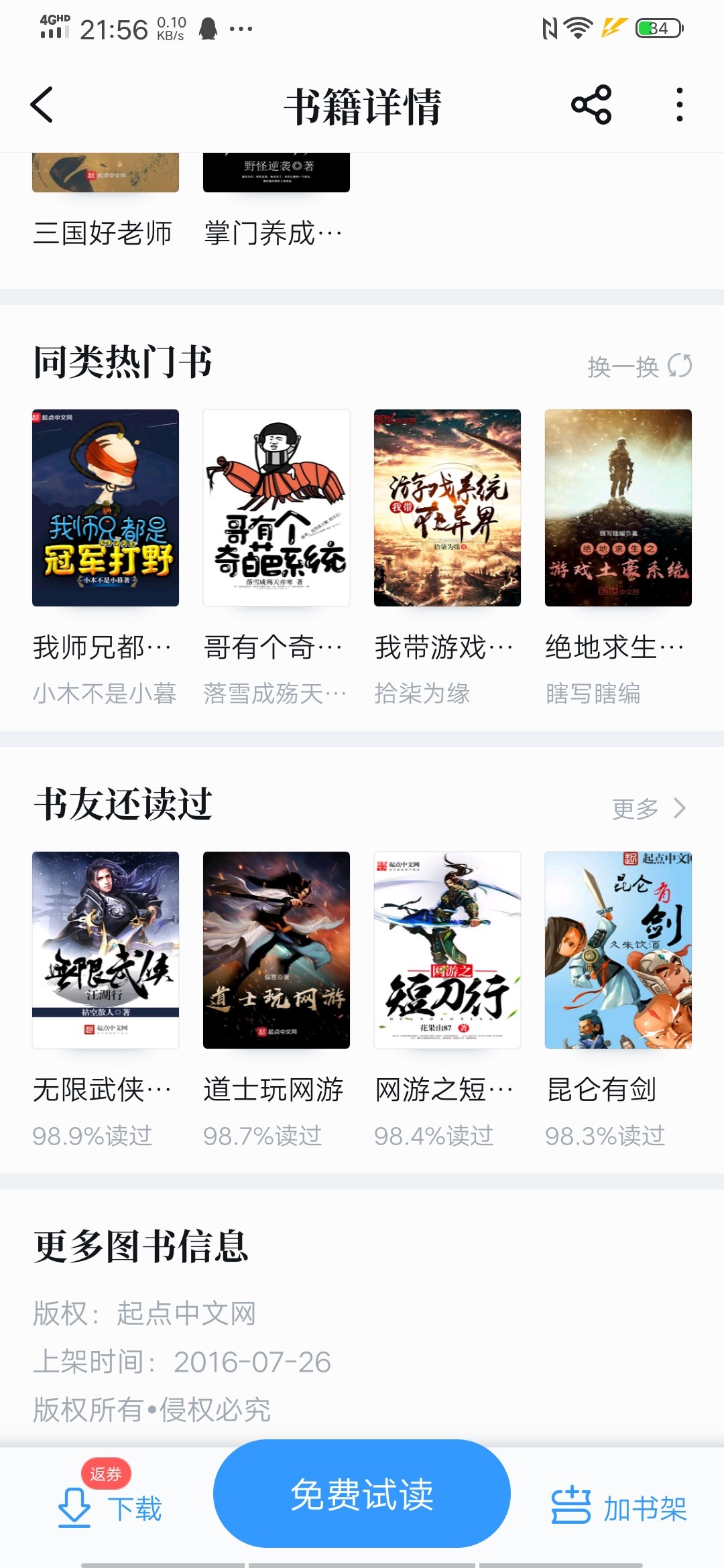
Task: Open the book by 拾柒为缘
Action: [x=447, y=508]
